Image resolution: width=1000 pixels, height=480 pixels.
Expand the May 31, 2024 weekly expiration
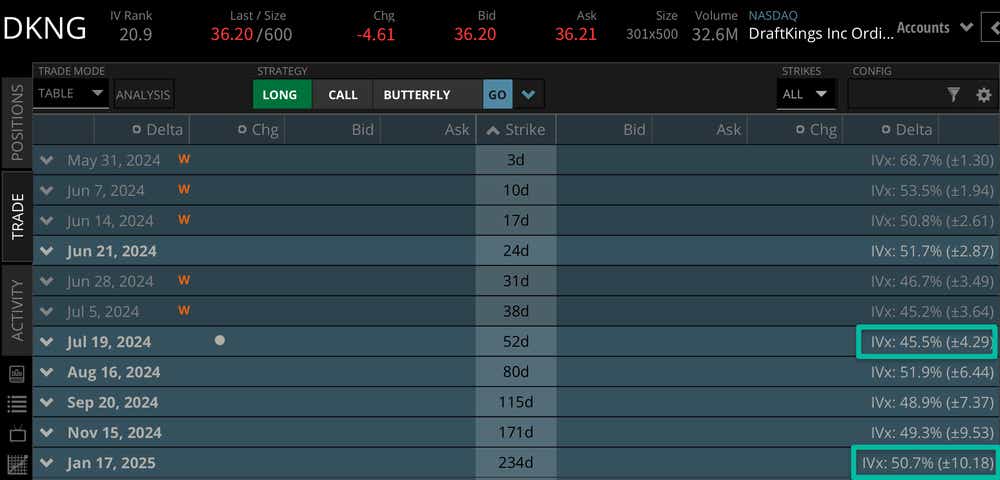[x=46, y=160]
